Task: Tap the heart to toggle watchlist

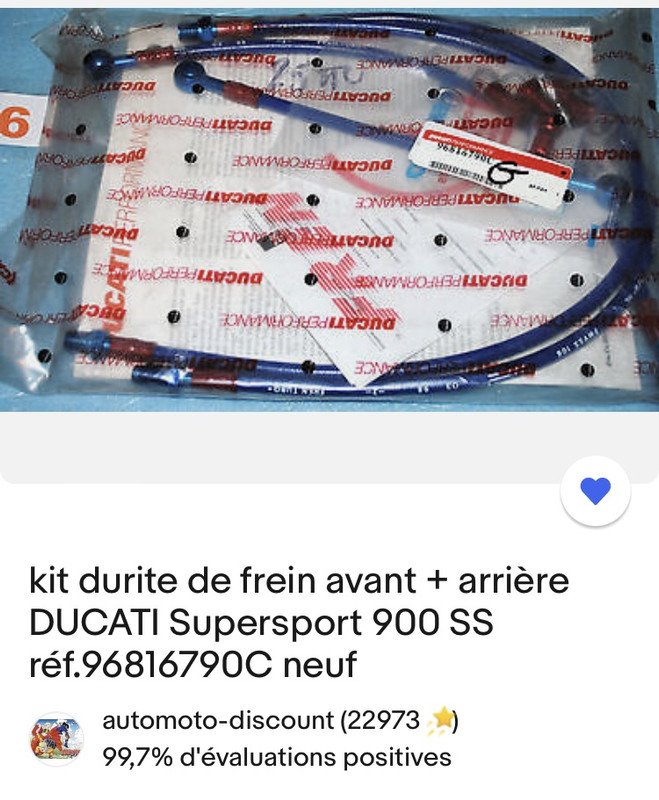Action: click(x=595, y=491)
